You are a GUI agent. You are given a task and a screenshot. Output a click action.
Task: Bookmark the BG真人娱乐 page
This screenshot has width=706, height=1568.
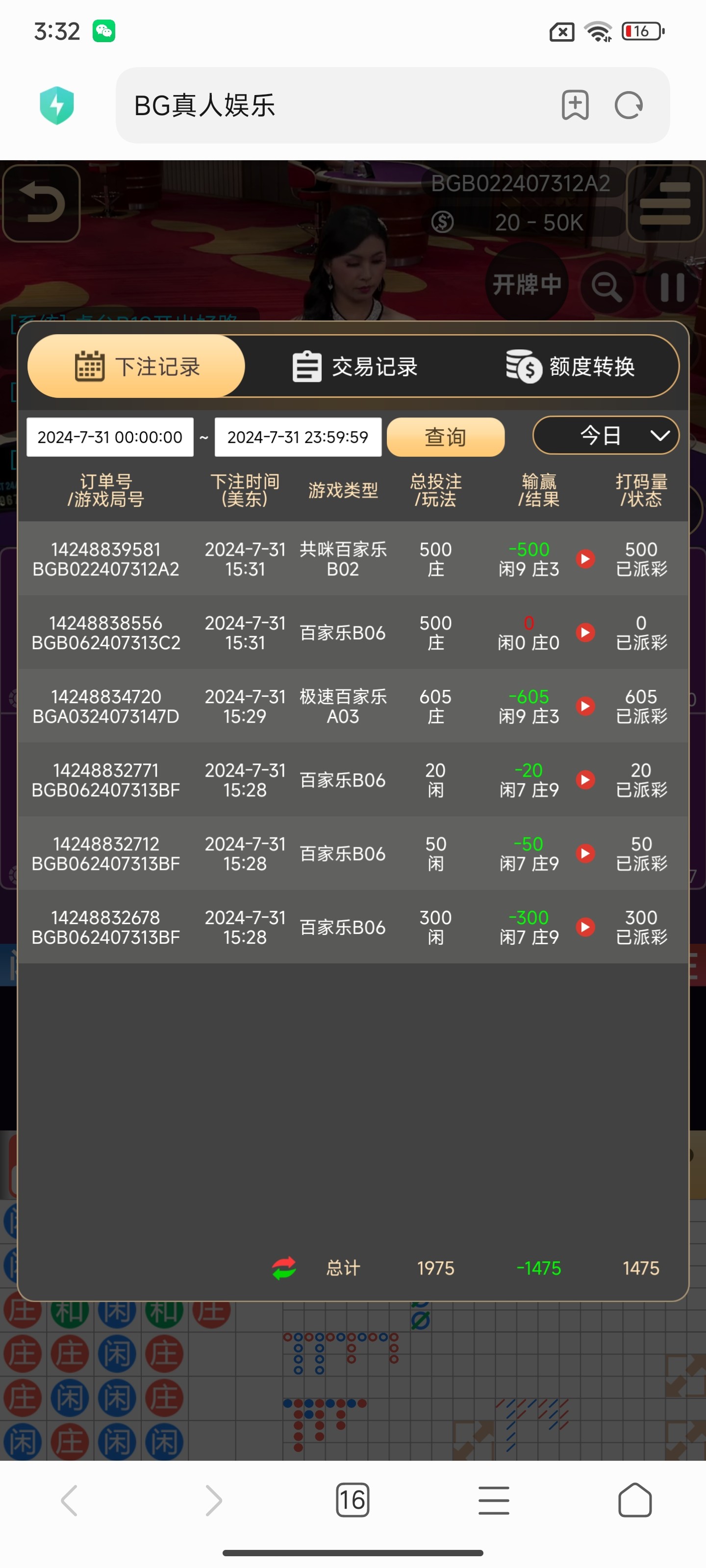[575, 105]
